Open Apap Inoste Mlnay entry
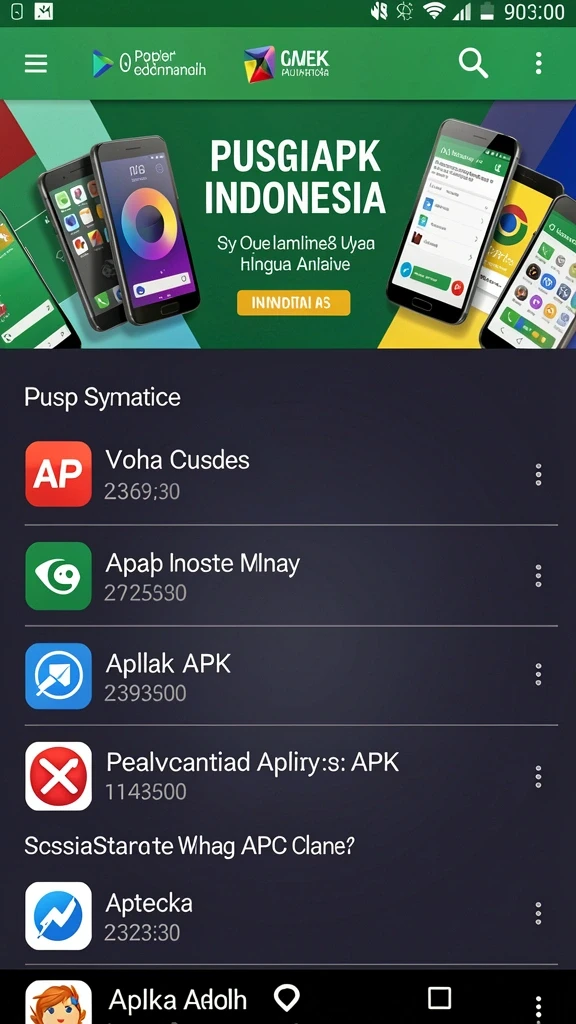The height and width of the screenshot is (1024, 576). [x=291, y=576]
